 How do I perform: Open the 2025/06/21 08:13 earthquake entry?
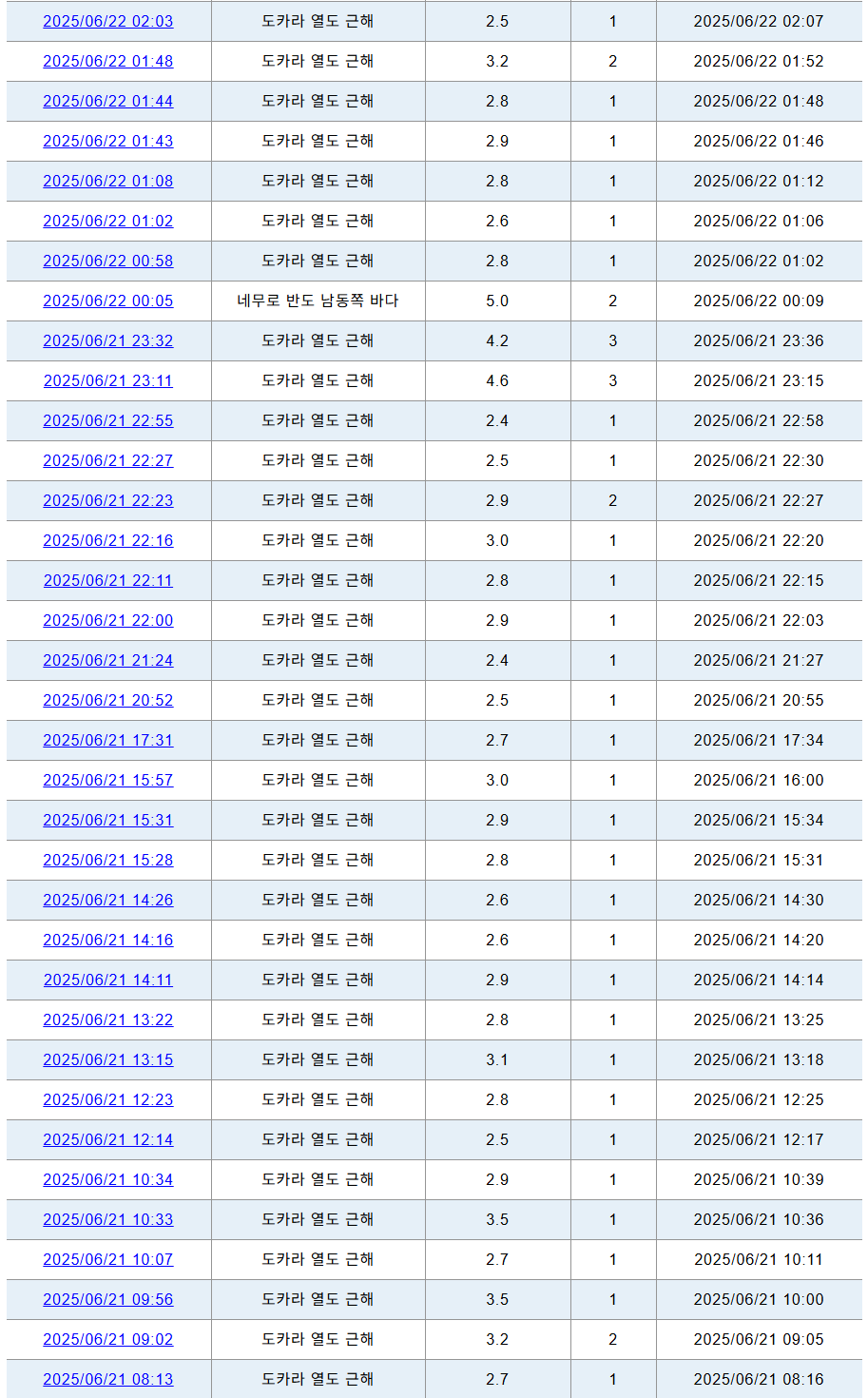pyautogui.click(x=108, y=1379)
